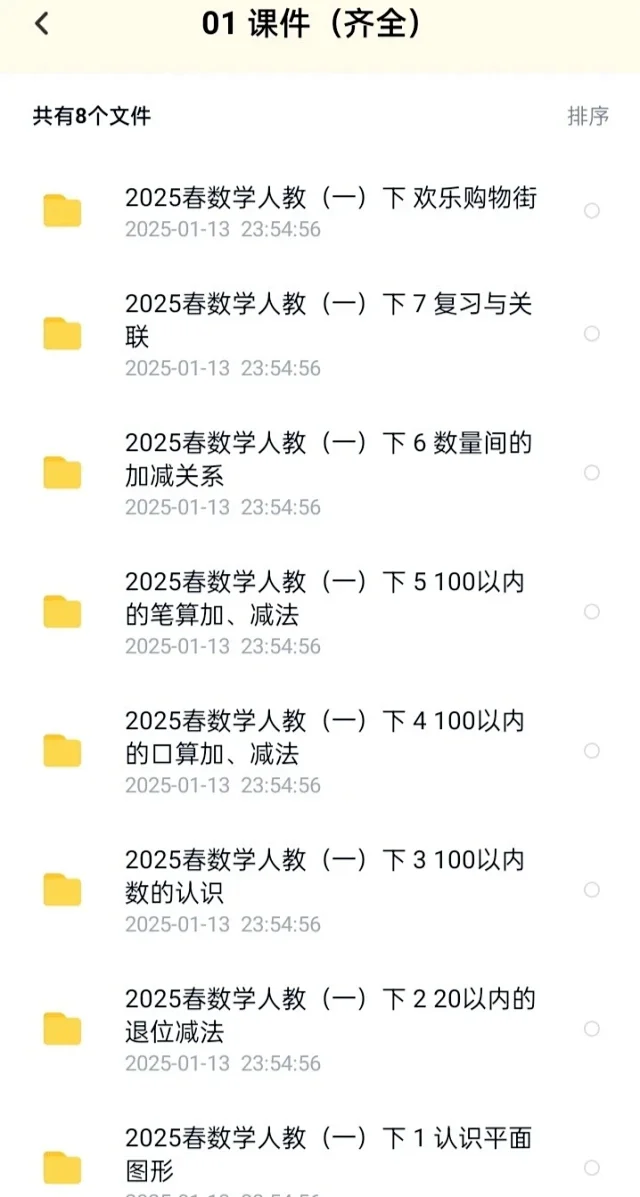The image size is (640, 1197).
Task: Open folder 5 100以内的笔算加、减法
Action: pyautogui.click(x=320, y=612)
